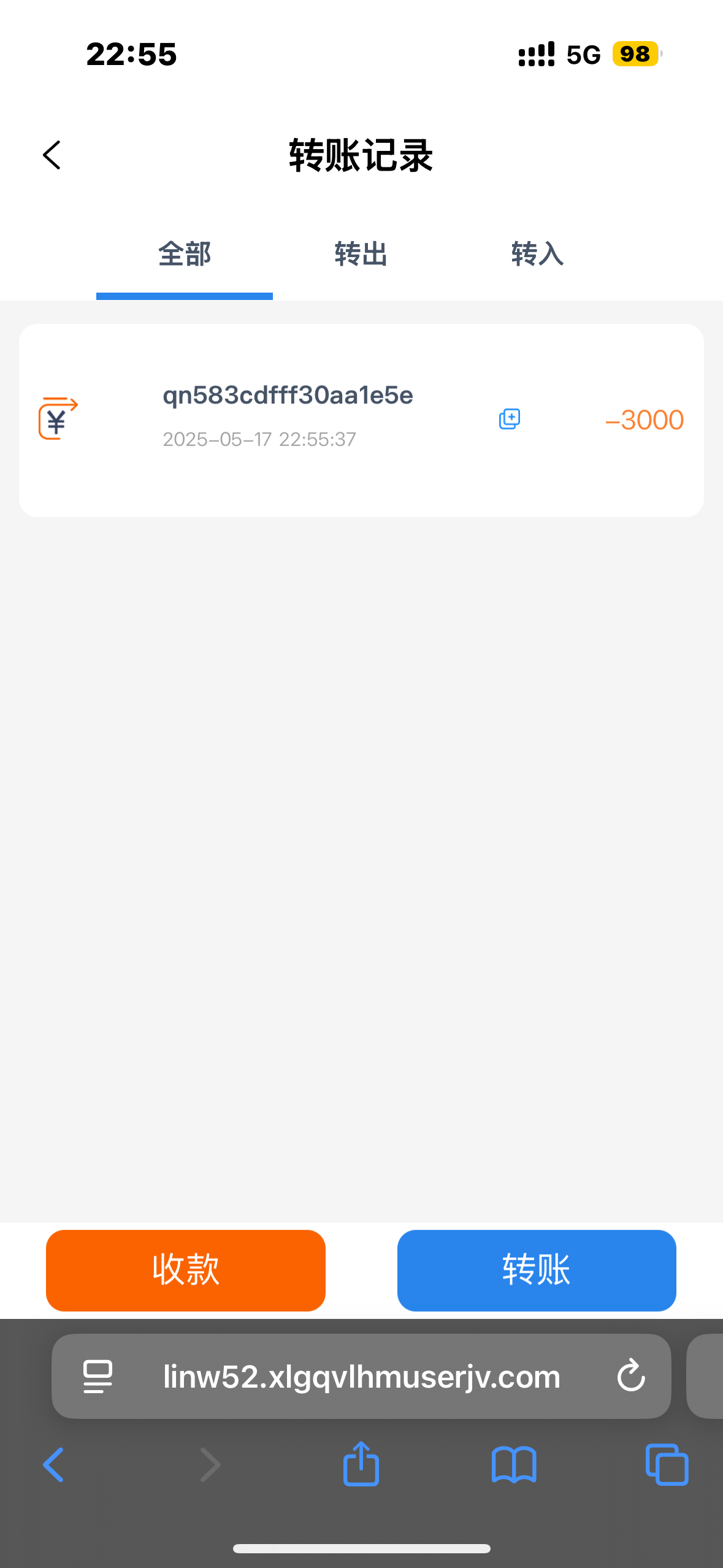This screenshot has width=723, height=1568.
Task: Open browser bookmarks
Action: [x=514, y=1465]
